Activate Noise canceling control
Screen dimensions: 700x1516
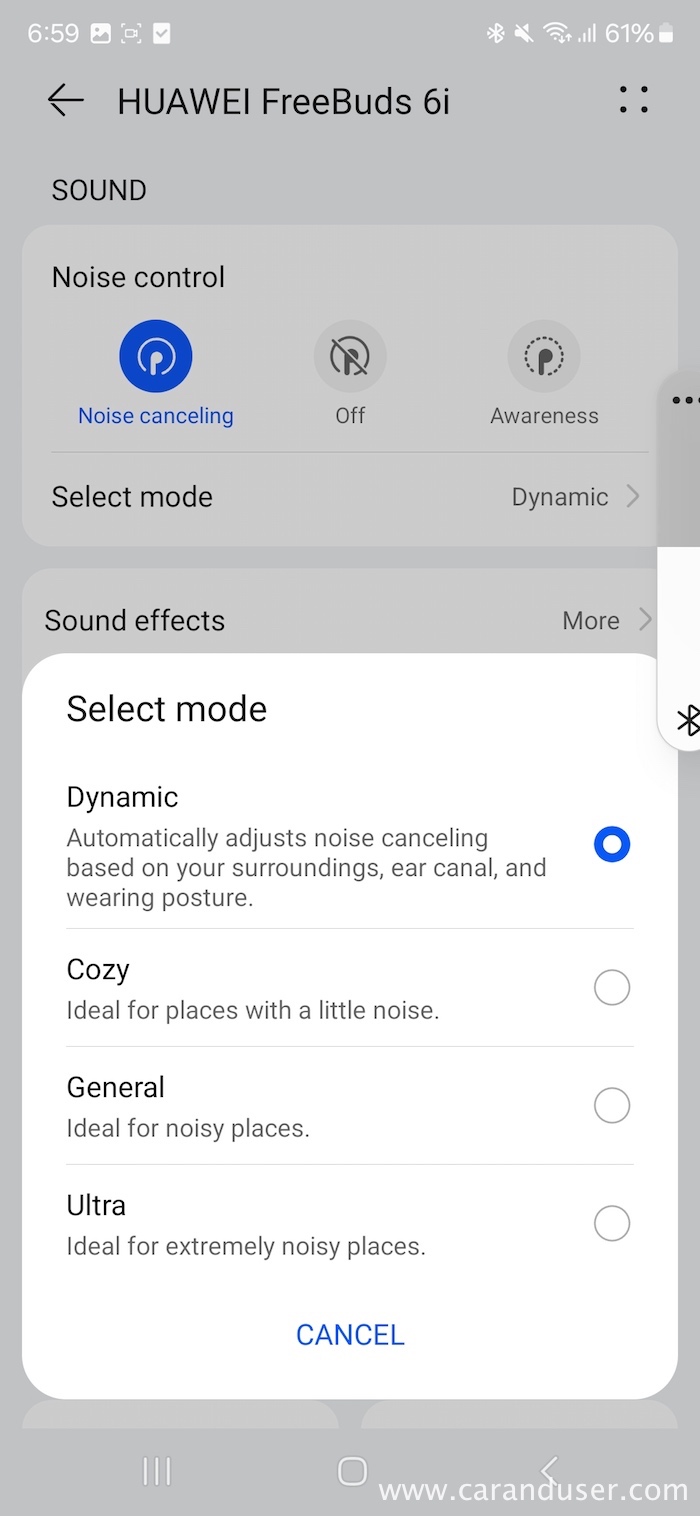[155, 356]
